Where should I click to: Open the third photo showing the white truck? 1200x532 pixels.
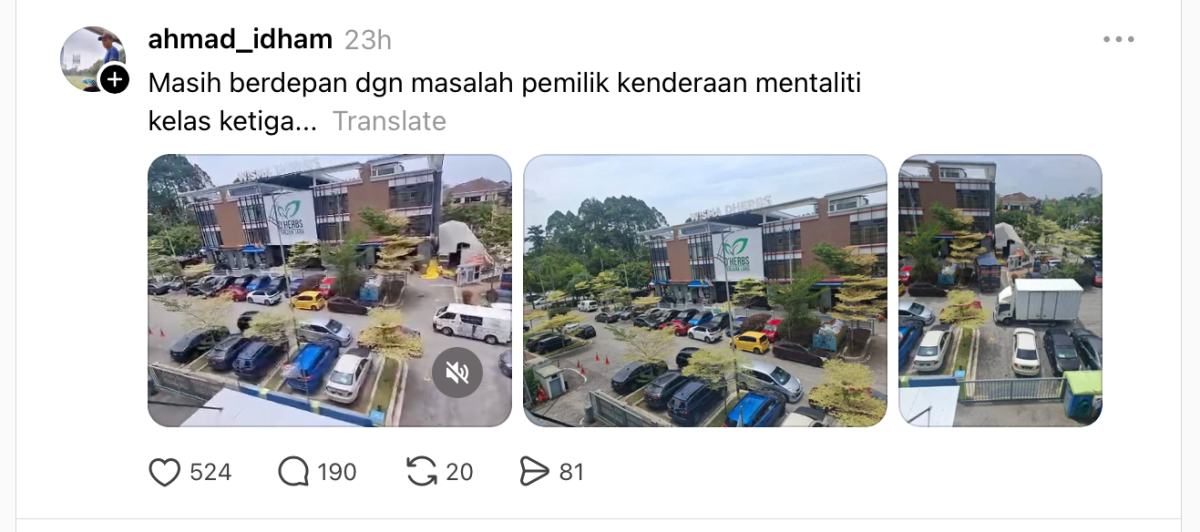[x=1000, y=290]
